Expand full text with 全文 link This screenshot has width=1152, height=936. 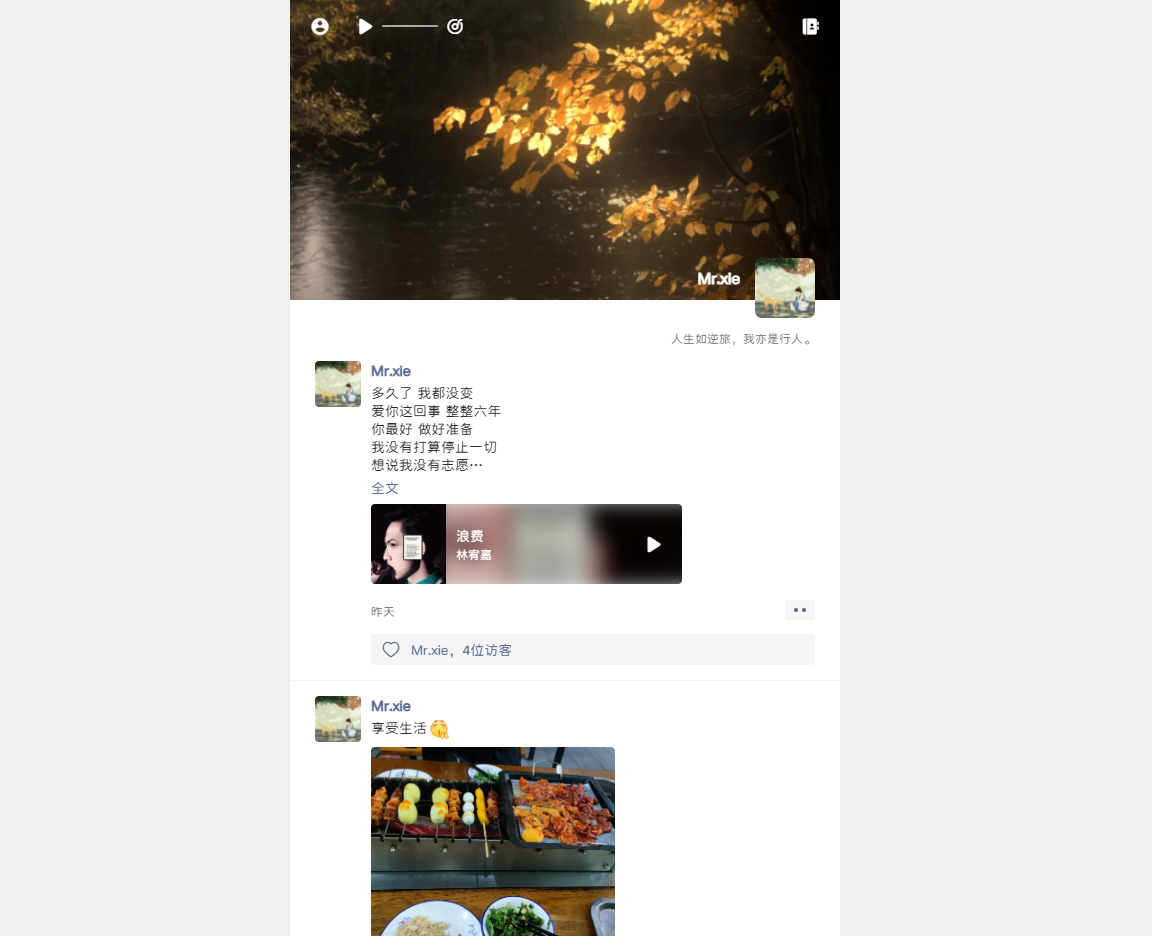point(385,488)
